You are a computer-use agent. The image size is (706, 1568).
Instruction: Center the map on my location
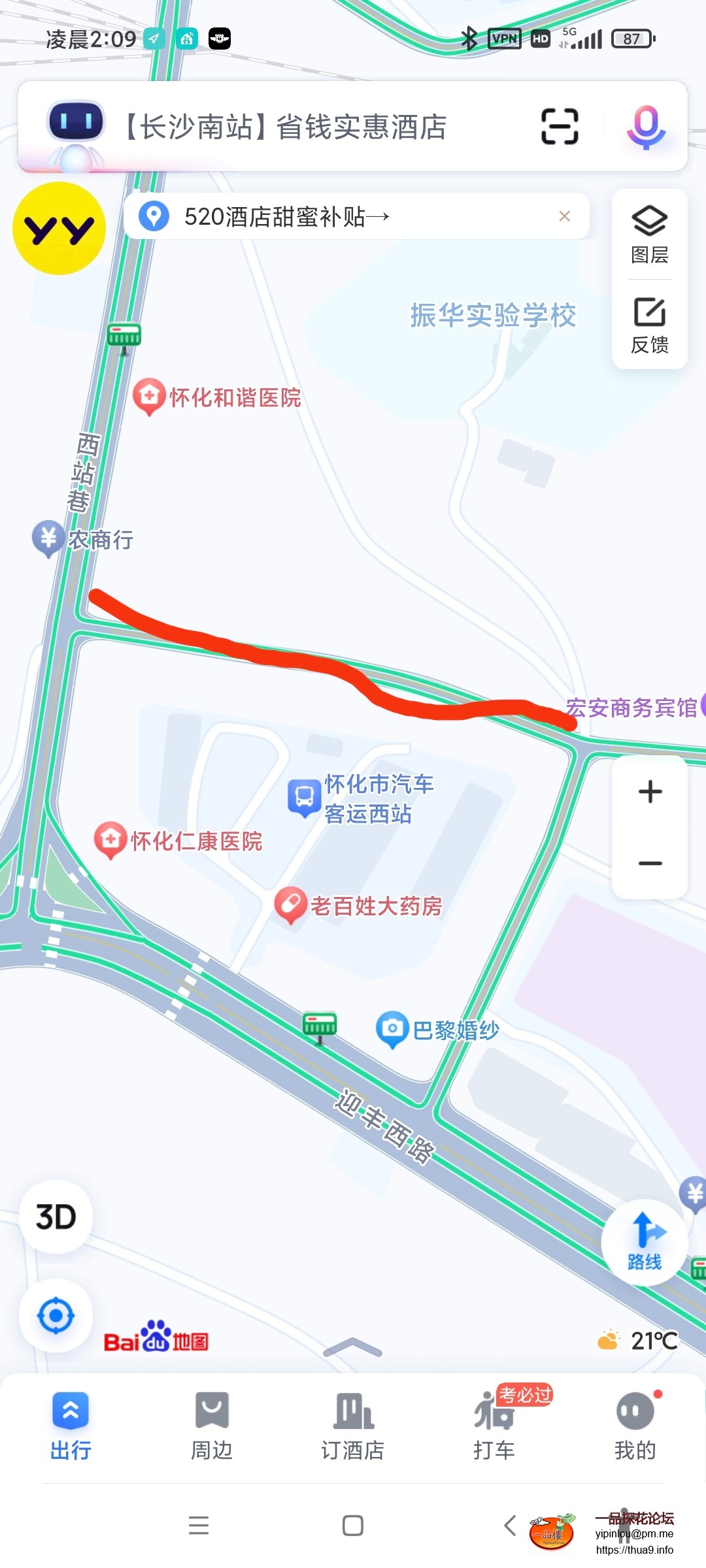click(56, 1316)
